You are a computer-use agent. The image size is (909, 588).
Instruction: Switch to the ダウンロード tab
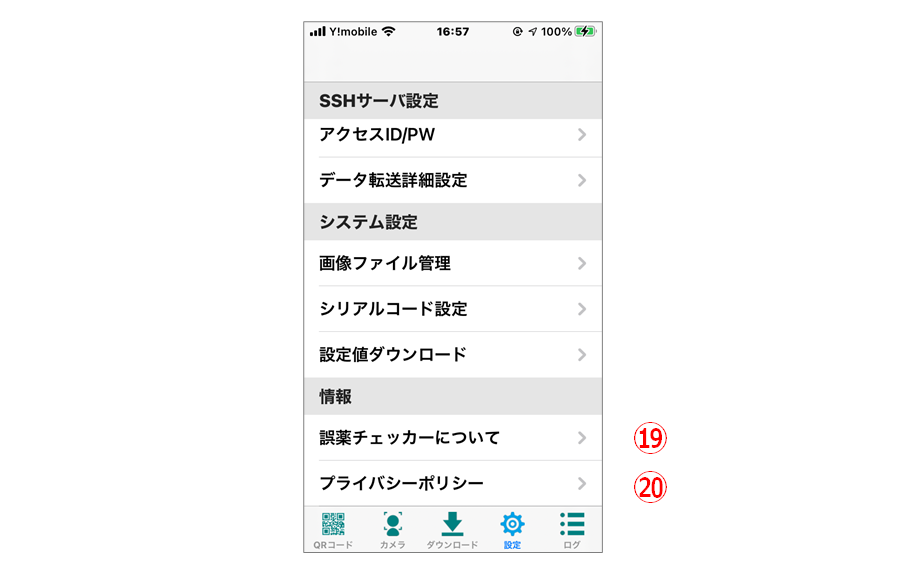point(452,530)
